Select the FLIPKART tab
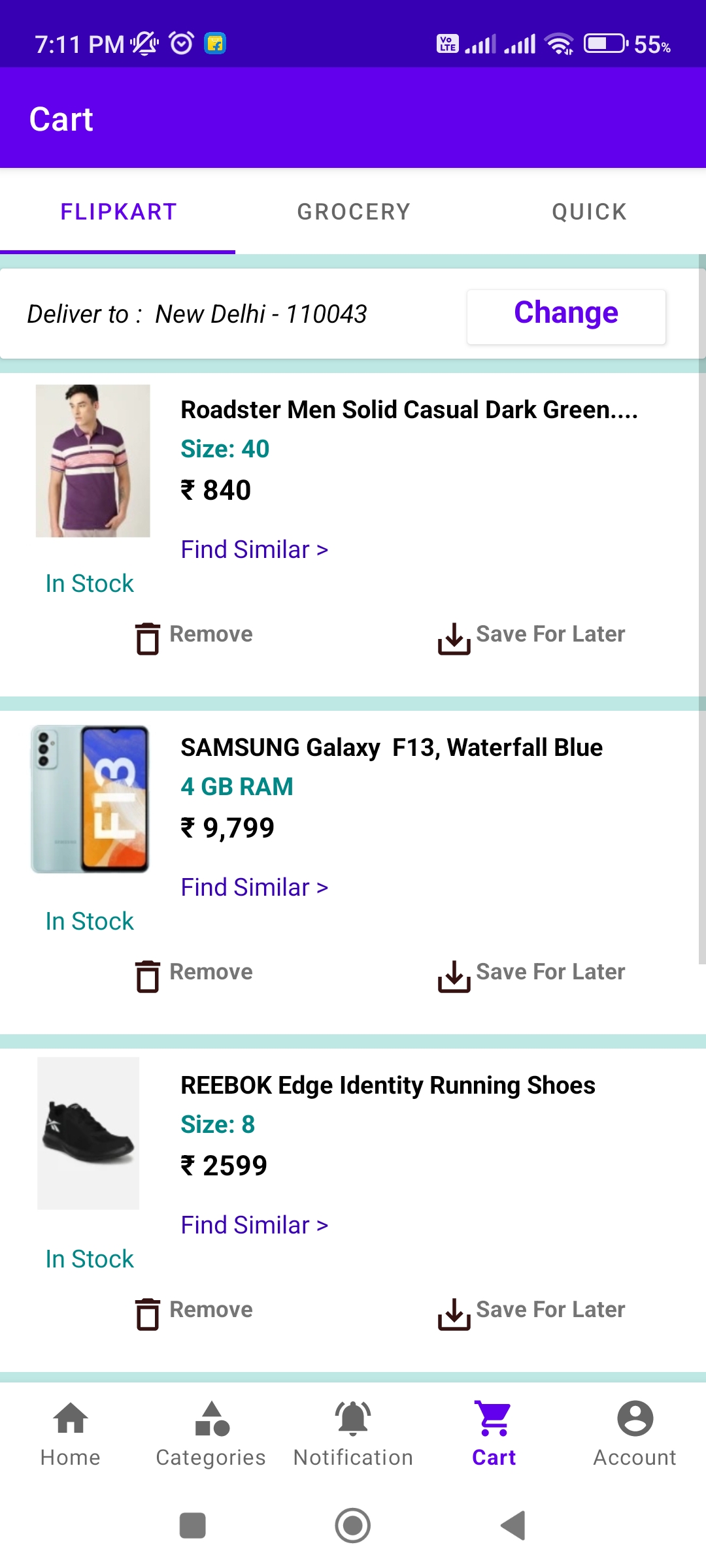Screen dimensions: 706x1568 coord(118,210)
